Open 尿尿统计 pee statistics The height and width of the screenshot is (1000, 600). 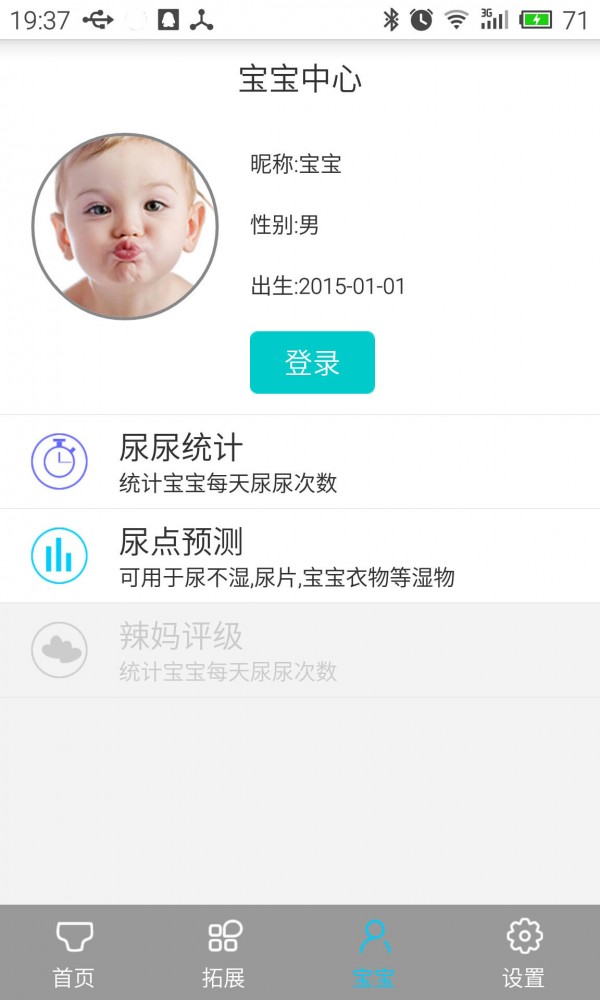click(300, 462)
